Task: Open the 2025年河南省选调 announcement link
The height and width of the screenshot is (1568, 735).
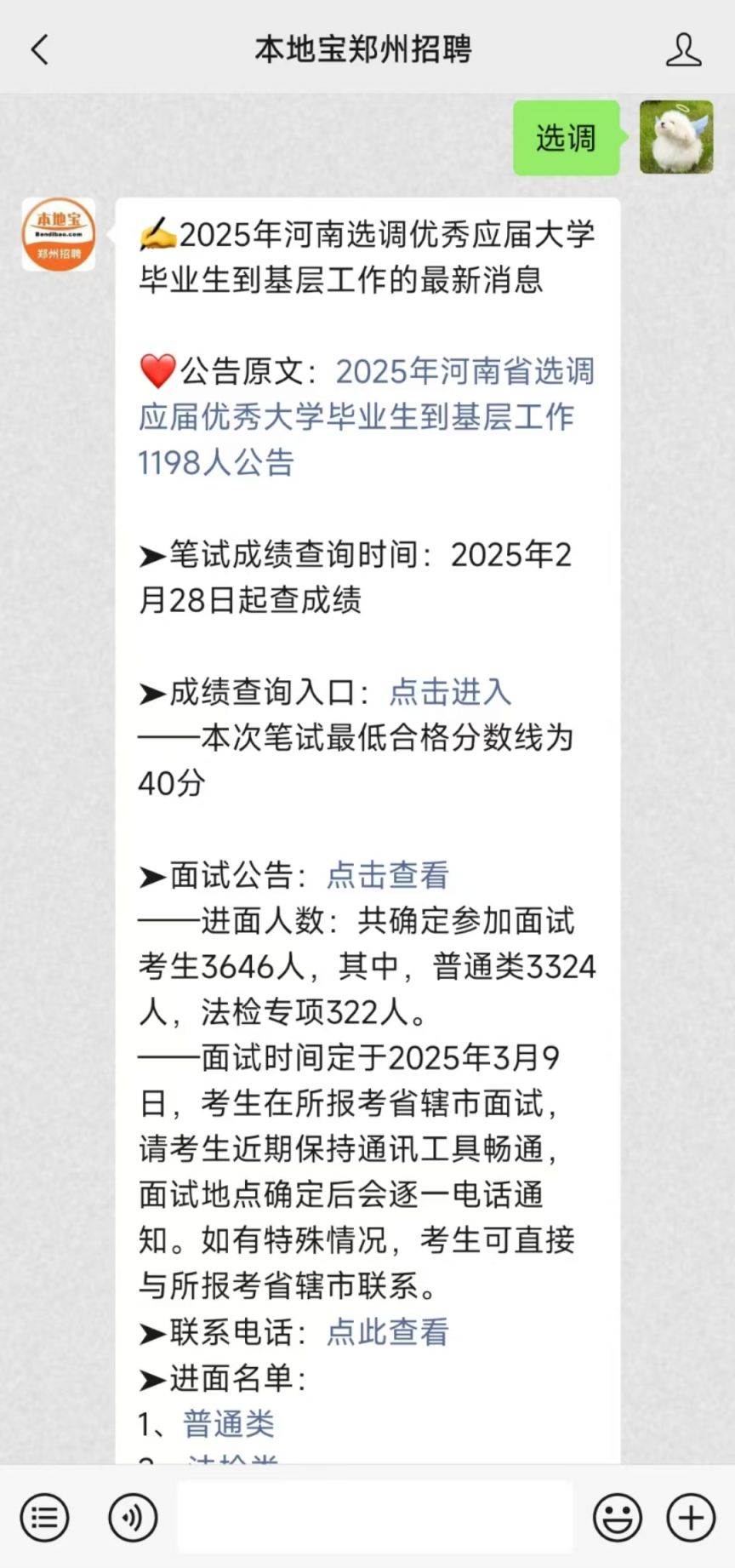Action: coord(367,417)
